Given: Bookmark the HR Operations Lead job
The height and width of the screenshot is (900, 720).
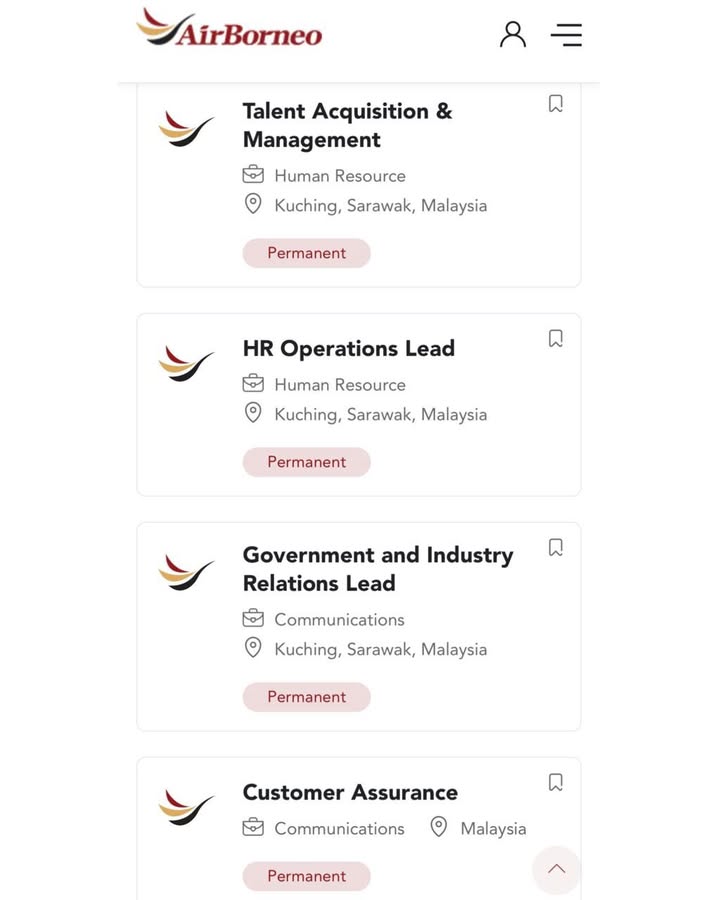Looking at the screenshot, I should pos(556,339).
